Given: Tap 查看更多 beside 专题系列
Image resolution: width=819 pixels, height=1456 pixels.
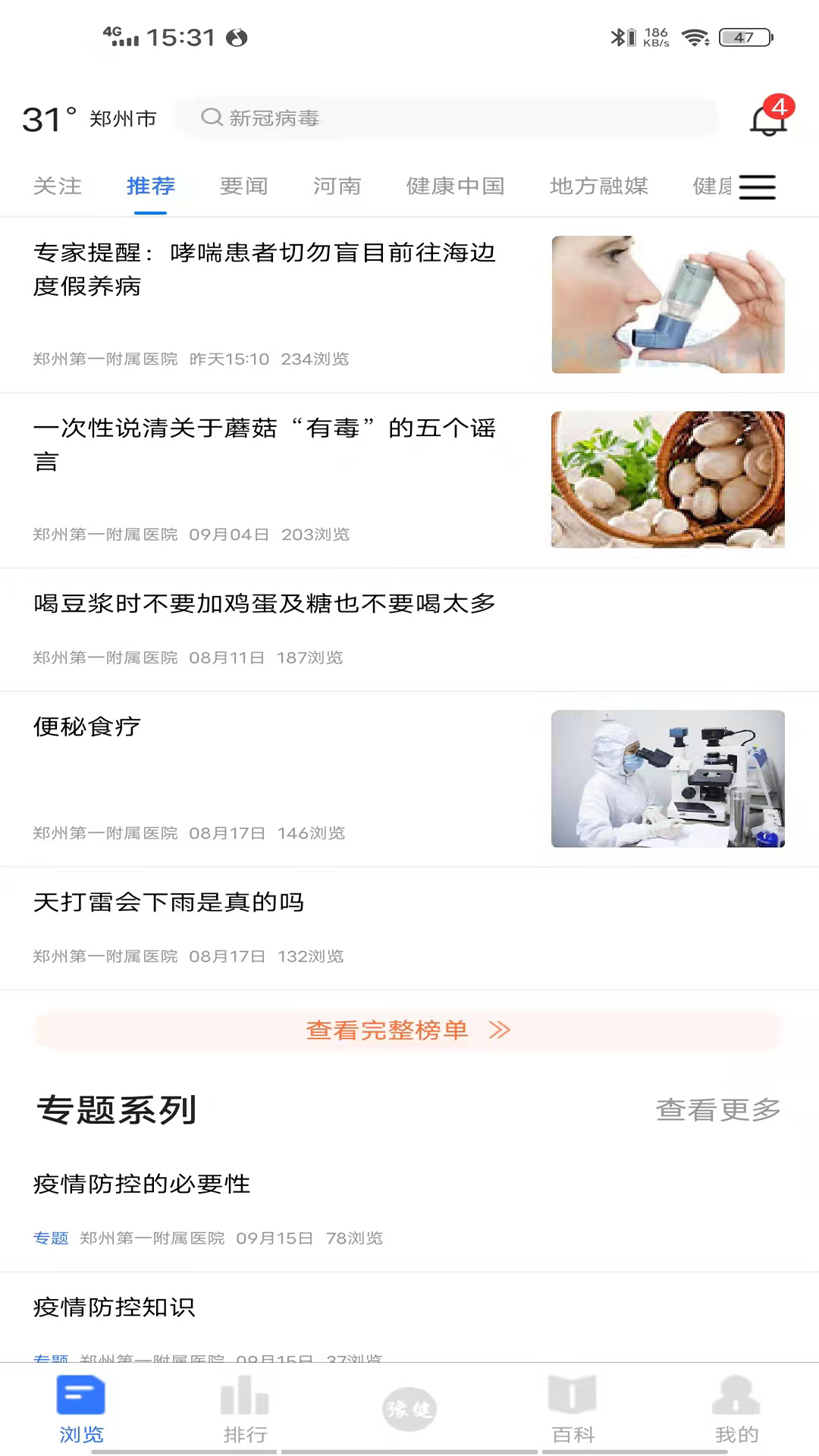Looking at the screenshot, I should click(717, 1110).
